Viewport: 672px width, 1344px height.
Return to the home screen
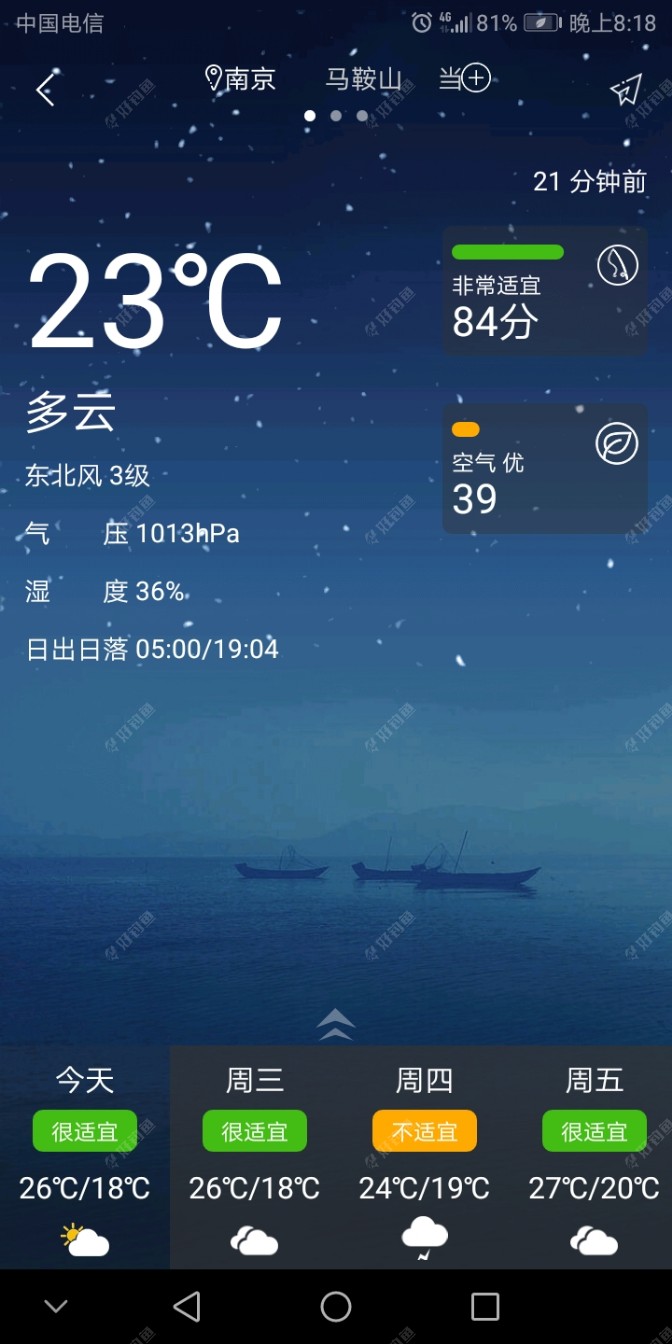pyautogui.click(x=336, y=1306)
